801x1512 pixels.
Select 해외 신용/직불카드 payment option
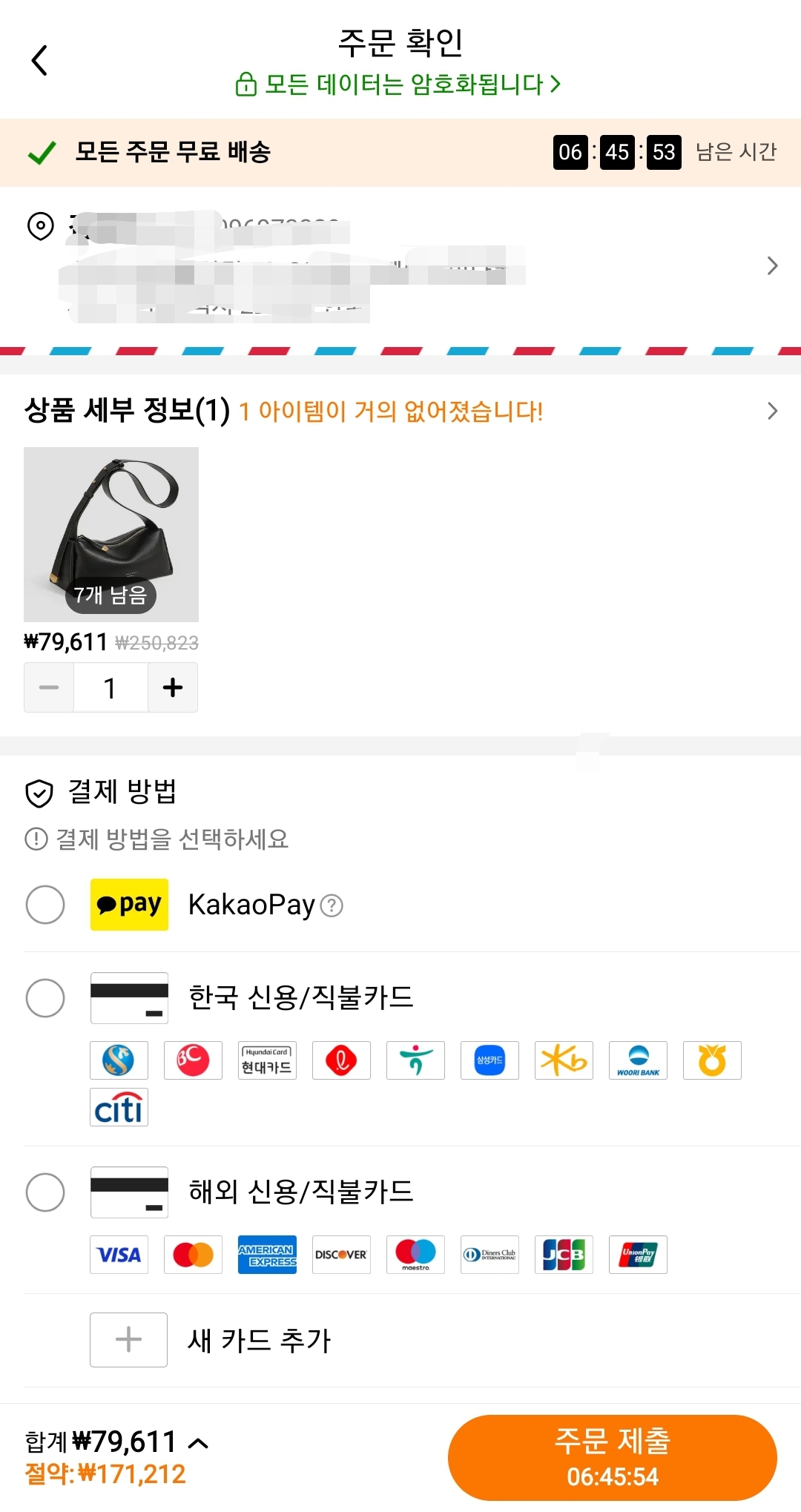click(44, 1192)
